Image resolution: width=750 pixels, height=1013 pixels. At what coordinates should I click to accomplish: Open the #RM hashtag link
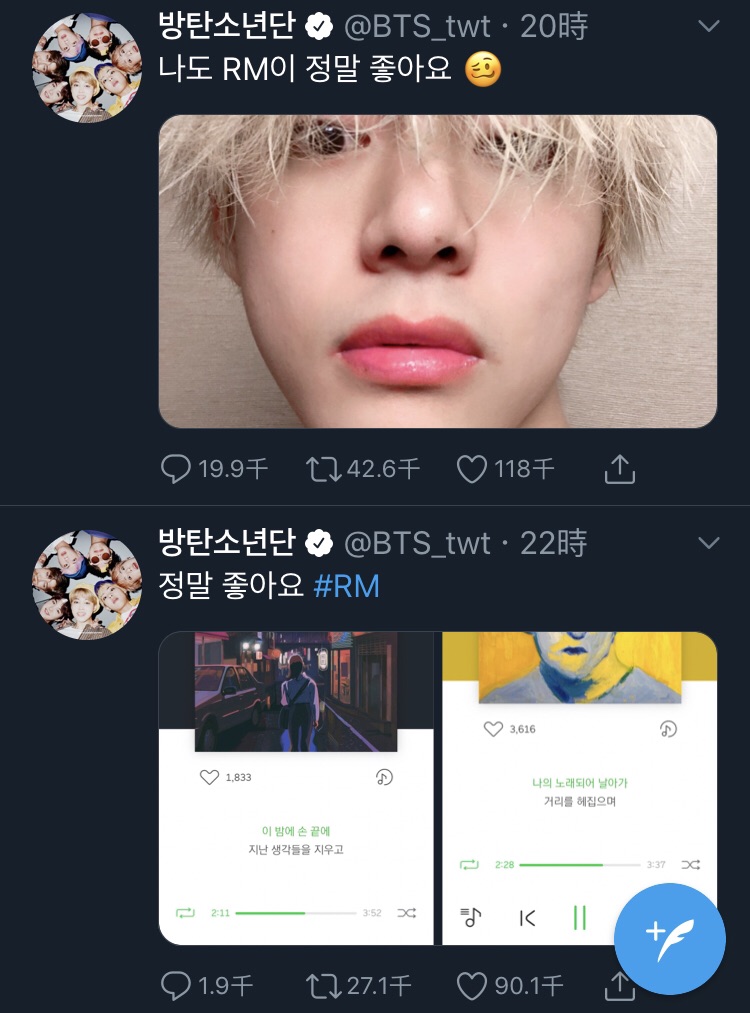click(x=346, y=586)
